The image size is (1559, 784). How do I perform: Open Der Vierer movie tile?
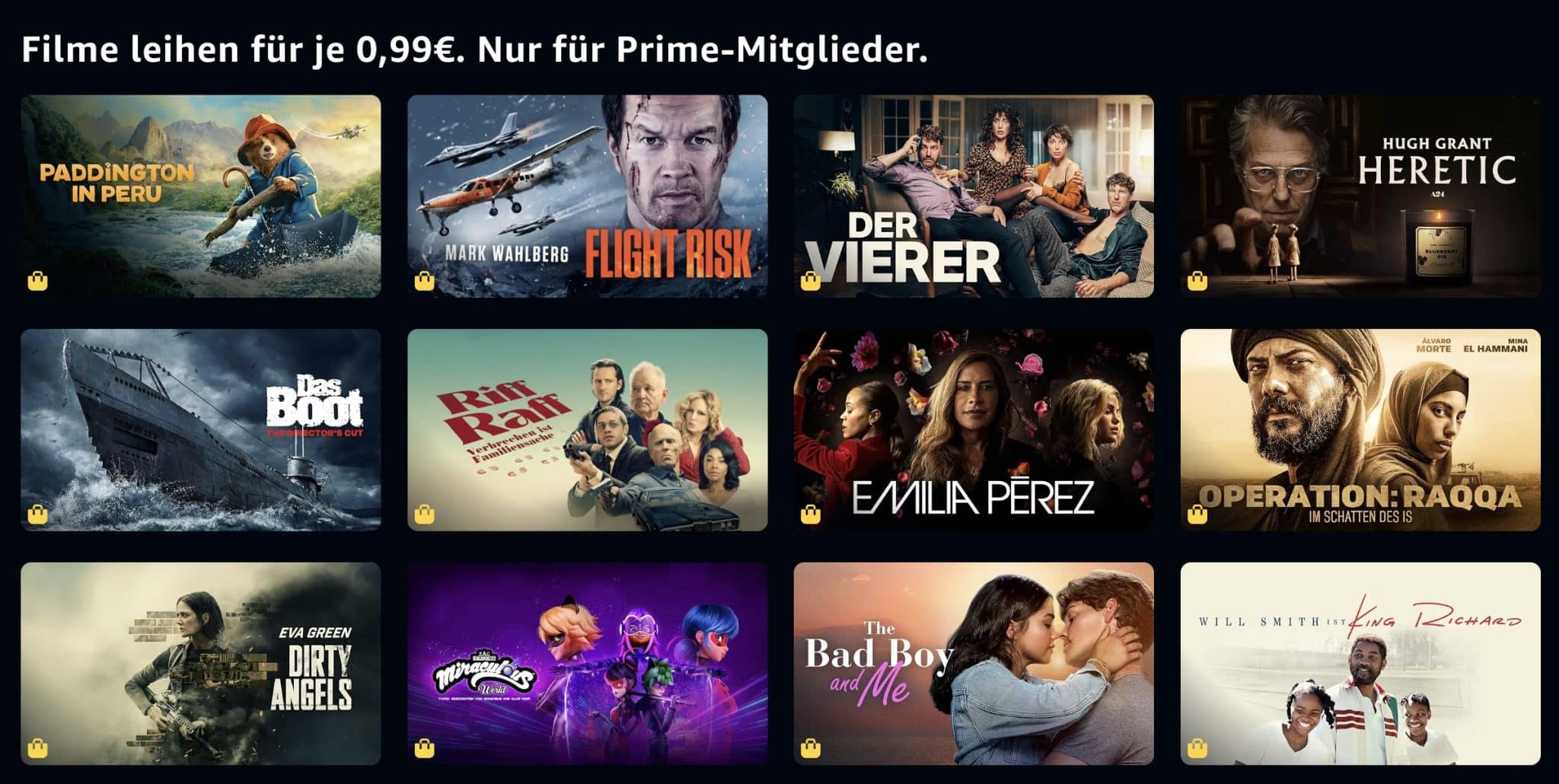pos(973,196)
